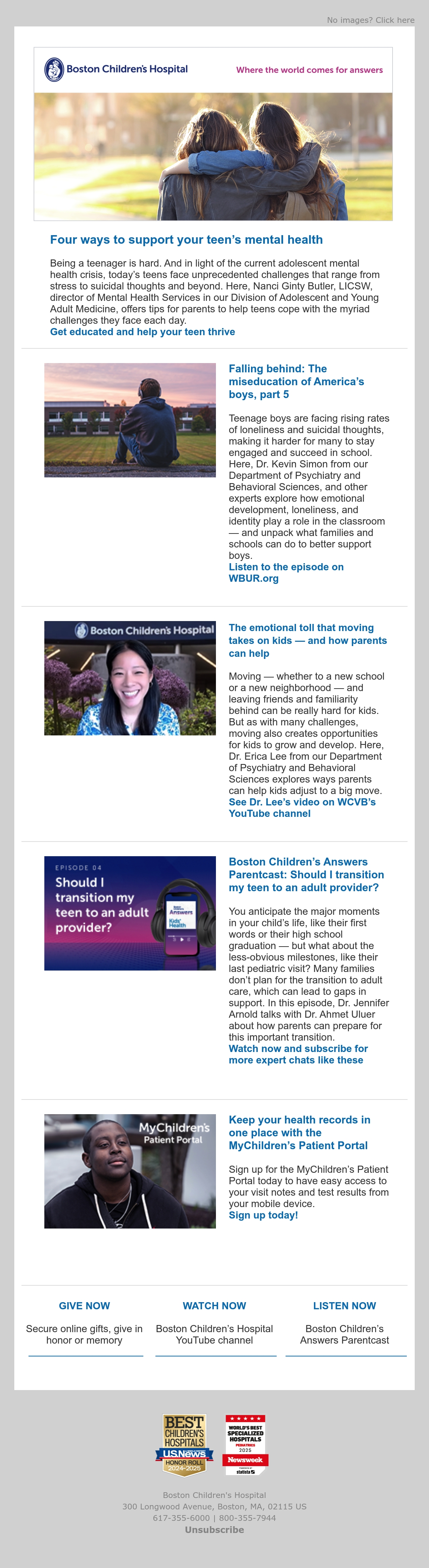Image resolution: width=429 pixels, height=1568 pixels.
Task: Select WATCH NOW
Action: coord(214,1306)
